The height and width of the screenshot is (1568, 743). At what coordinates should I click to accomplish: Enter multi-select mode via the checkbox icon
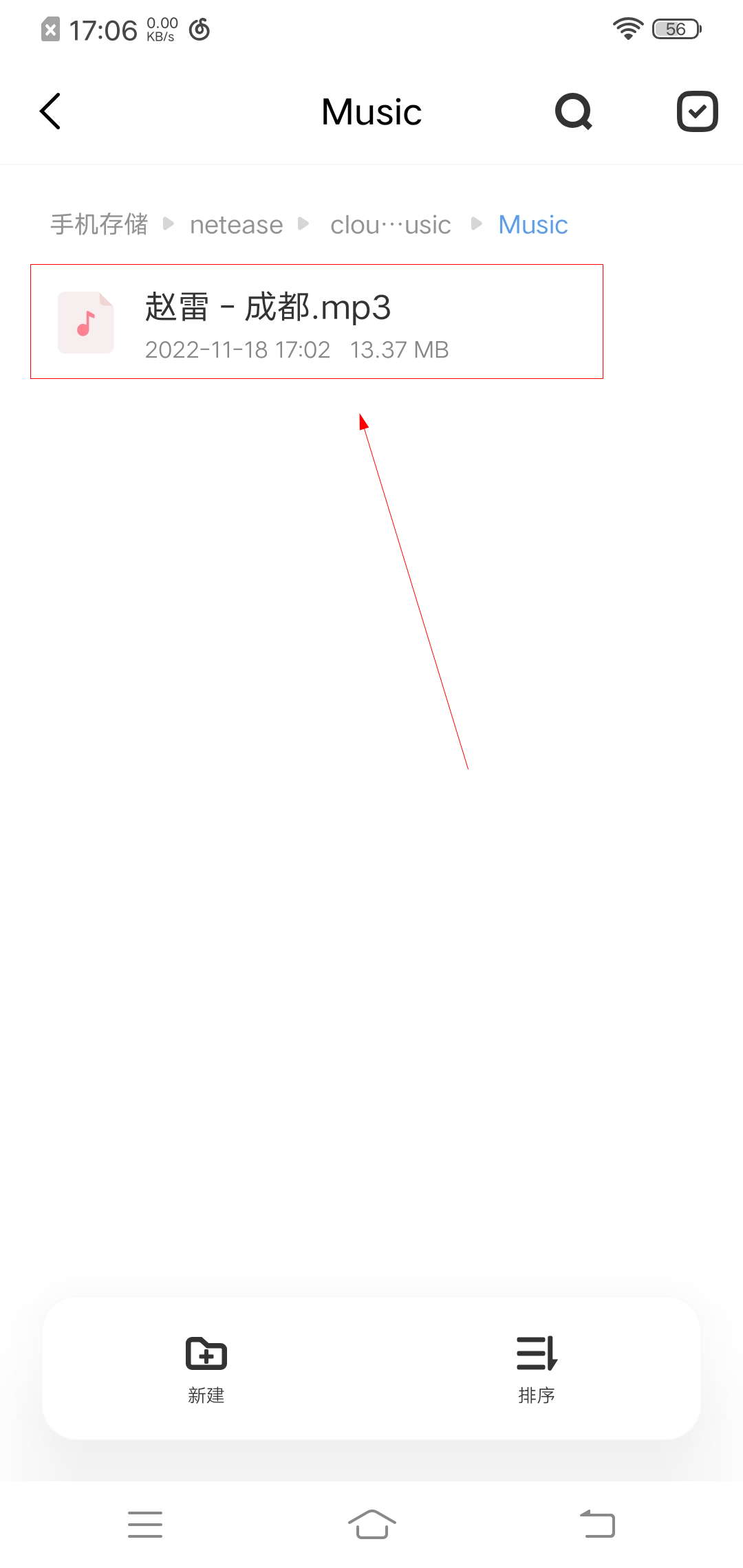(697, 111)
